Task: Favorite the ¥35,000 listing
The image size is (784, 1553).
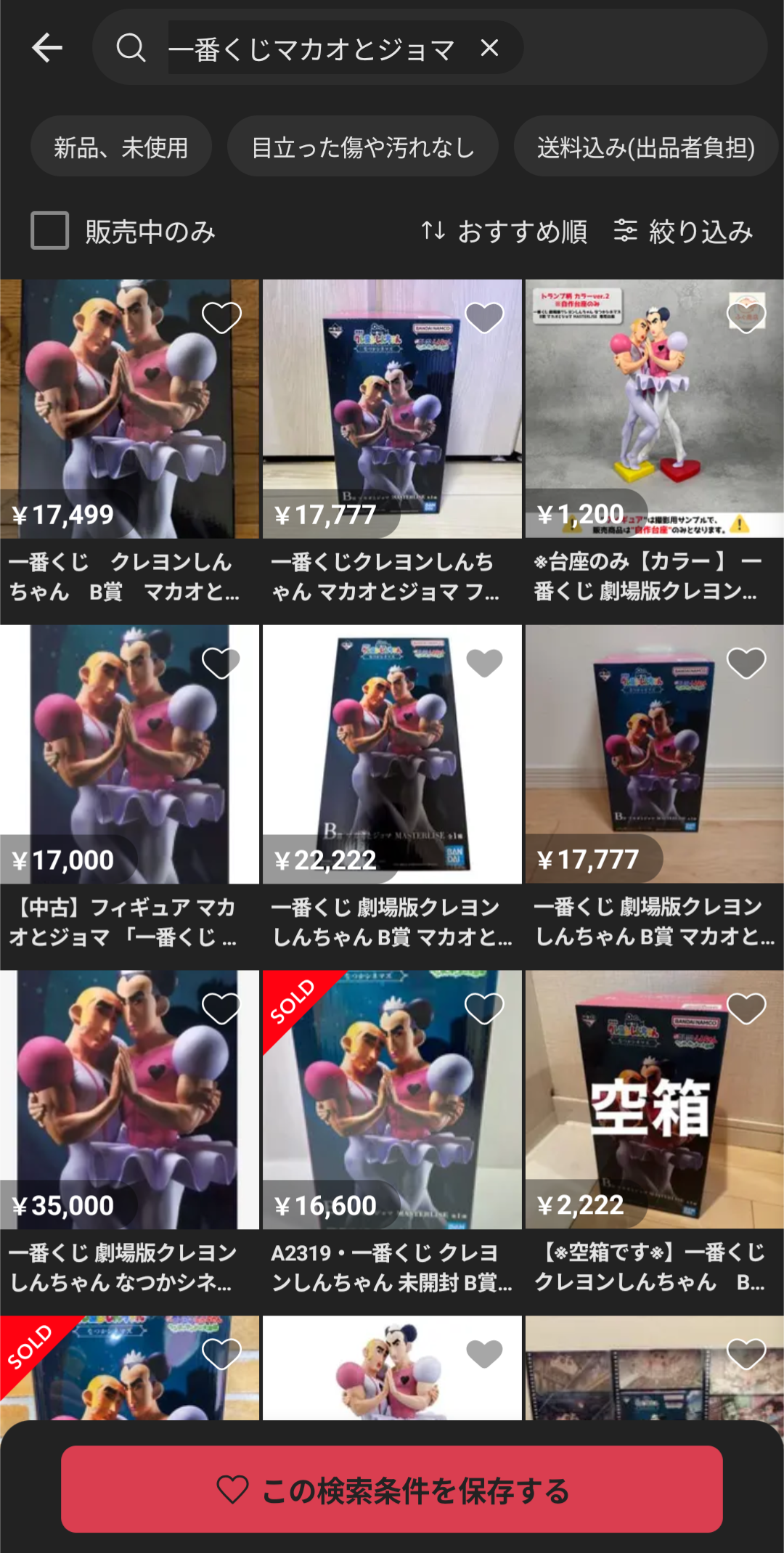Action: 221,1008
